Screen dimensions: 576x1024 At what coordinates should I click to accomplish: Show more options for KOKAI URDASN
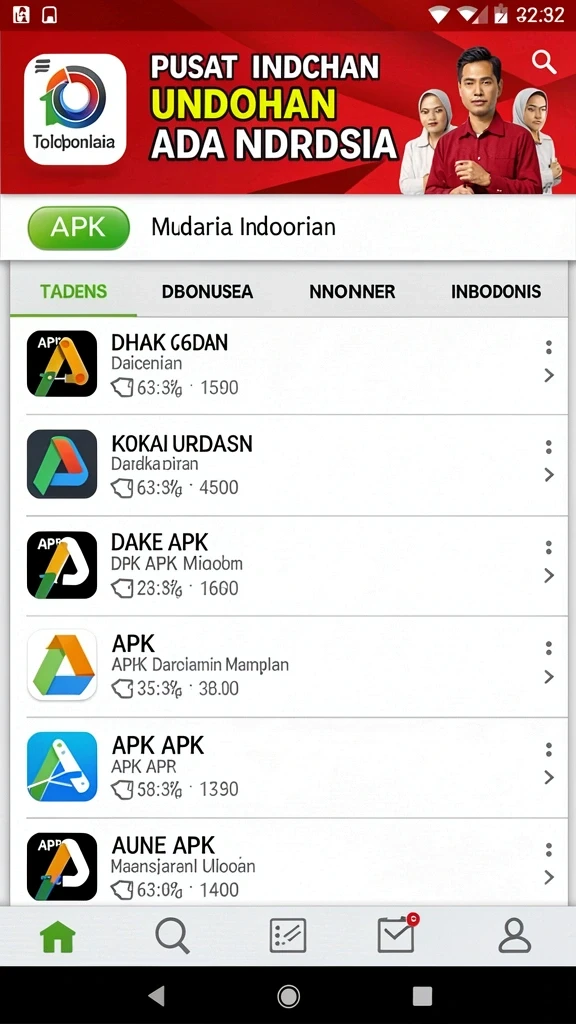549,447
